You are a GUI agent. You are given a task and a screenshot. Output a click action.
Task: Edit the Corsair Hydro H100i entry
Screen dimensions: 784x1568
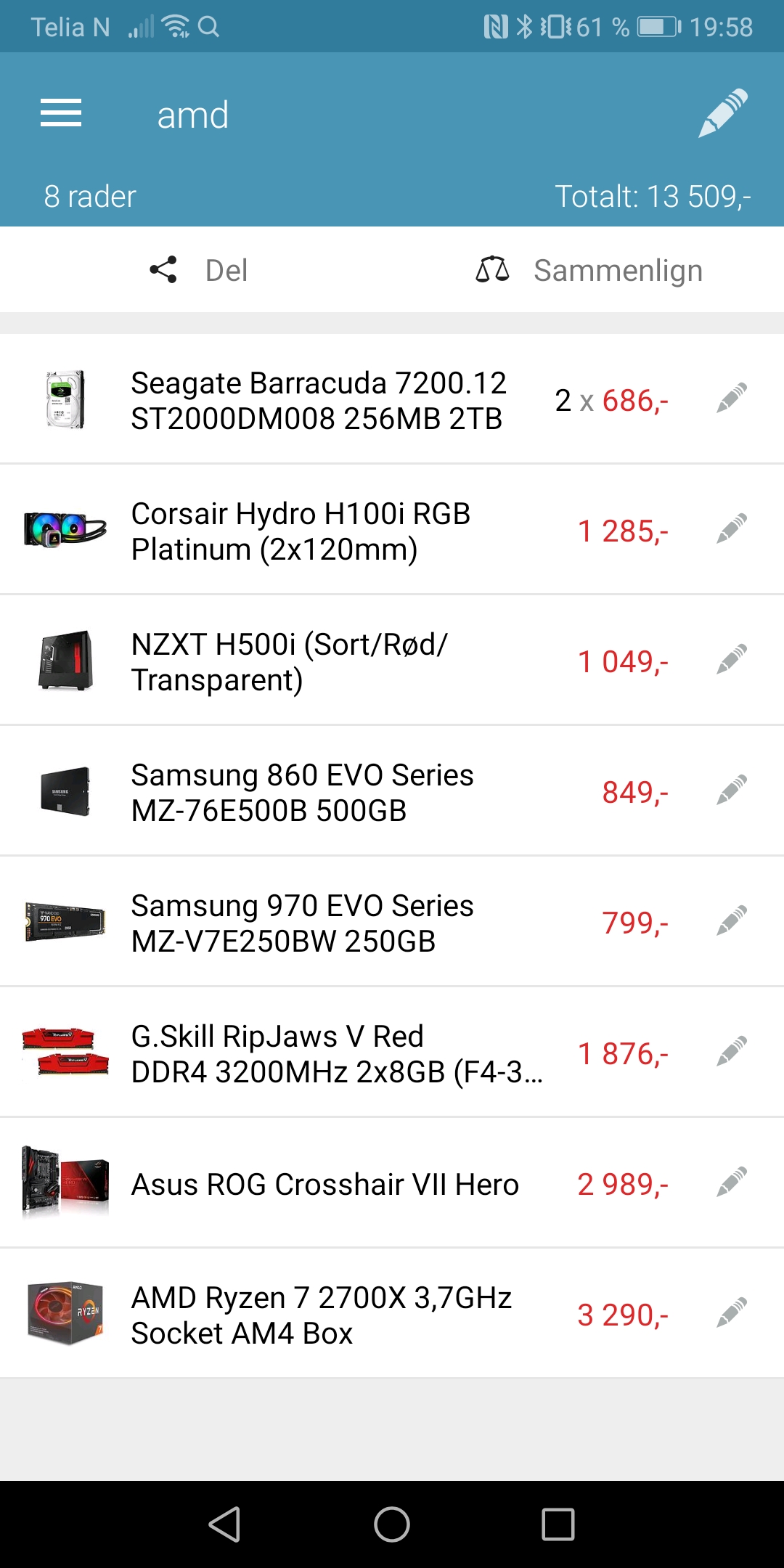pyautogui.click(x=732, y=529)
